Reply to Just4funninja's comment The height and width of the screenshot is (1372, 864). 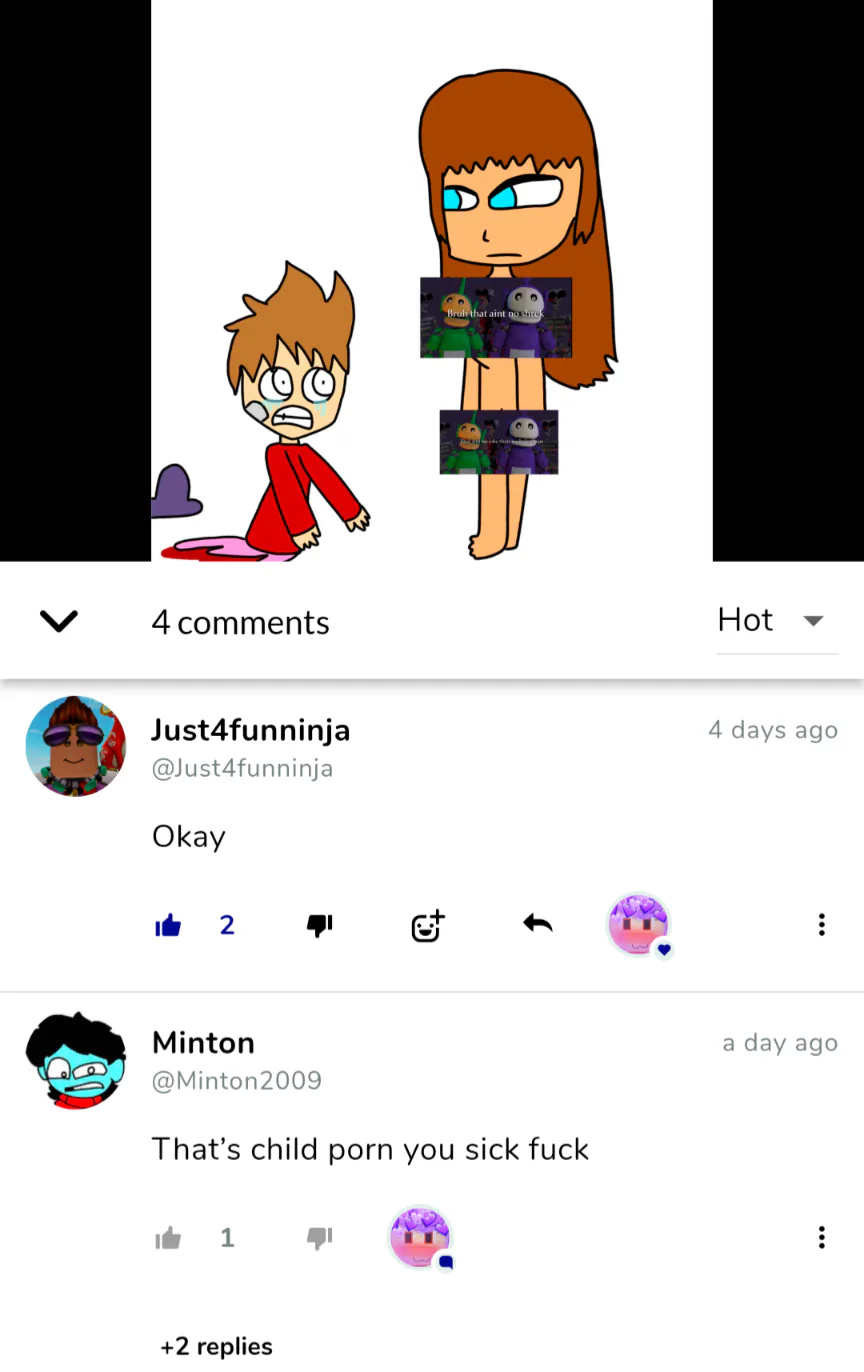tap(537, 924)
